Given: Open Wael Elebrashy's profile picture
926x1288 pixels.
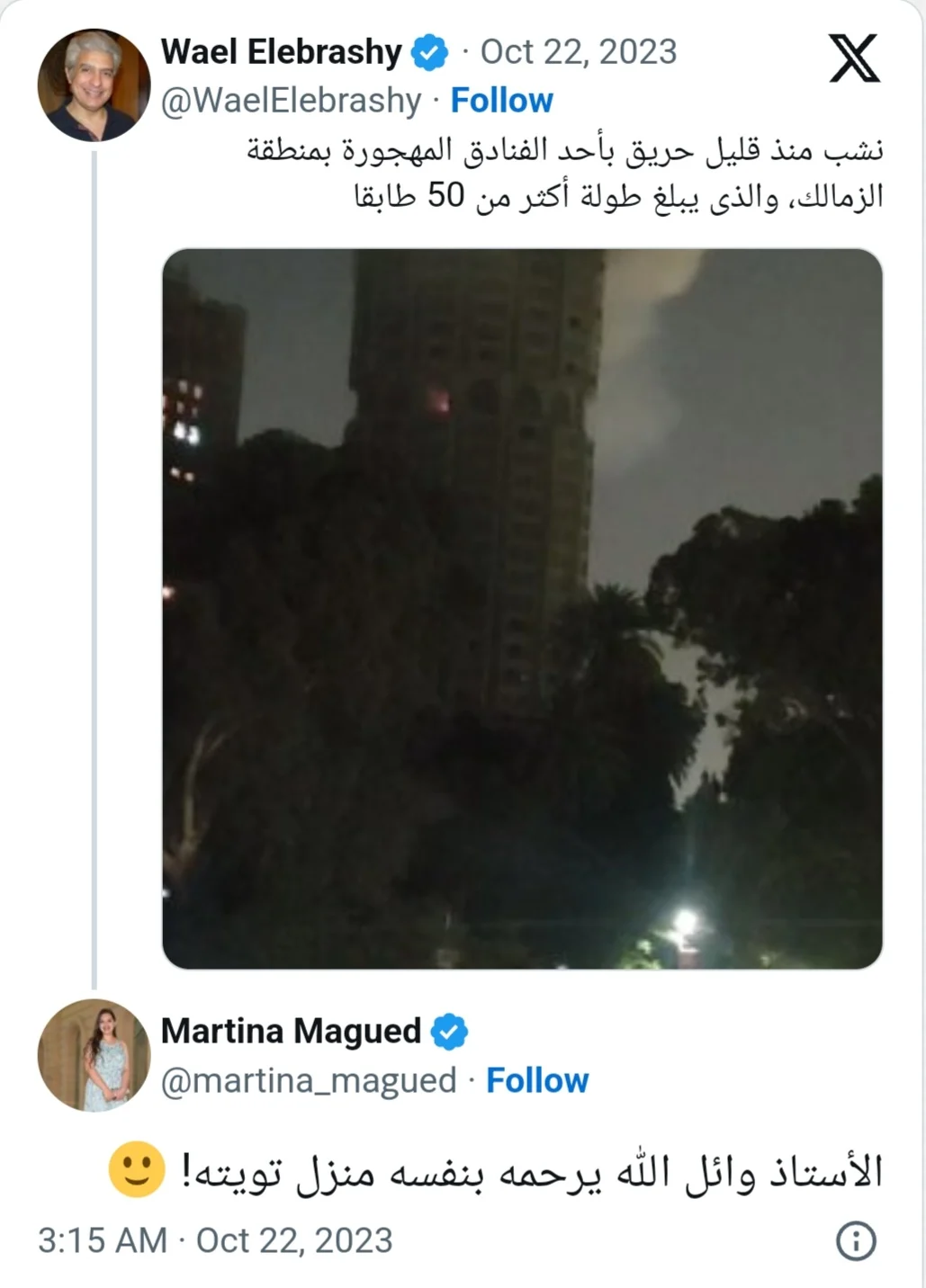Looking at the screenshot, I should [94, 85].
